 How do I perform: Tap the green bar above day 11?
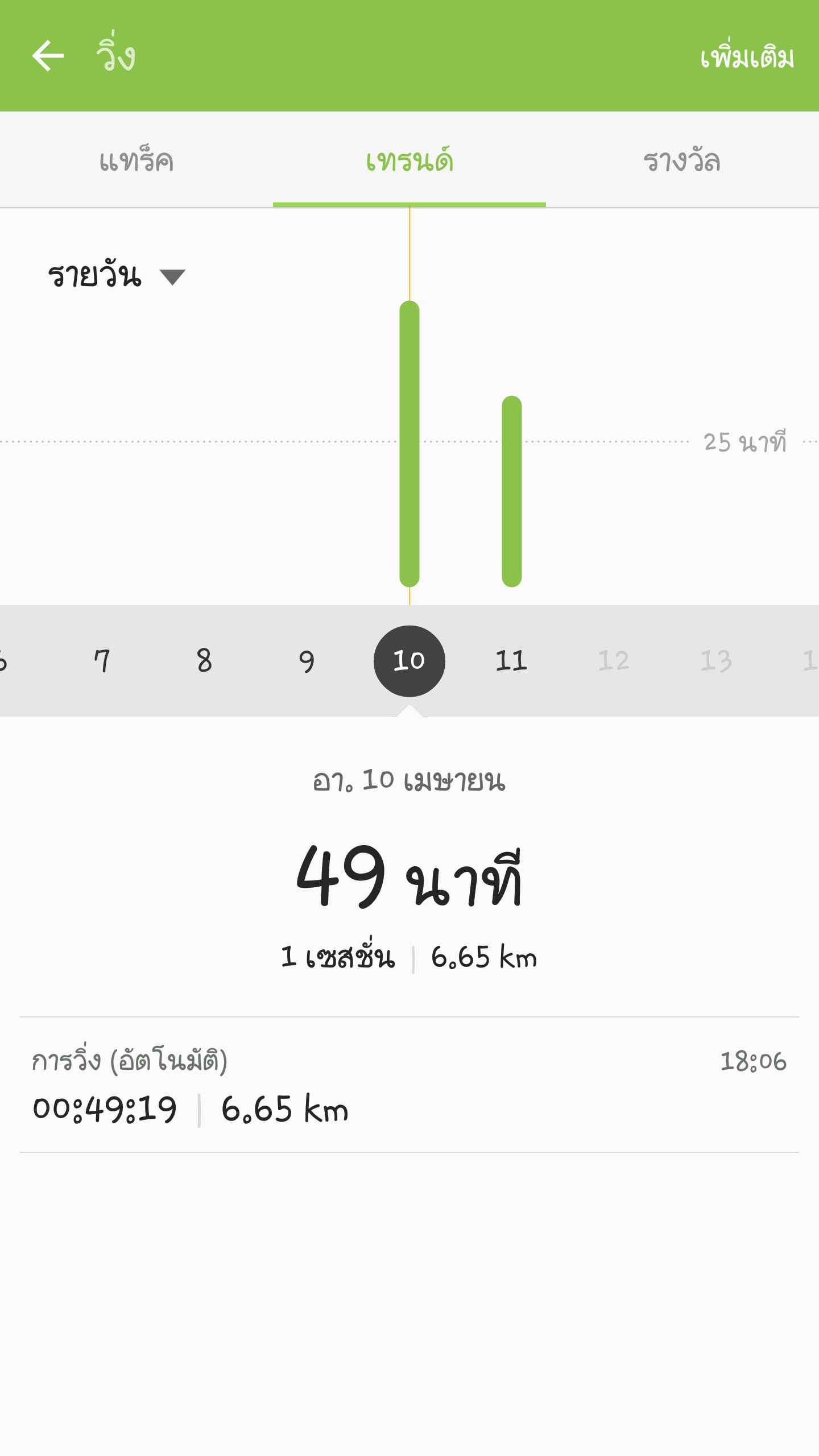512,491
